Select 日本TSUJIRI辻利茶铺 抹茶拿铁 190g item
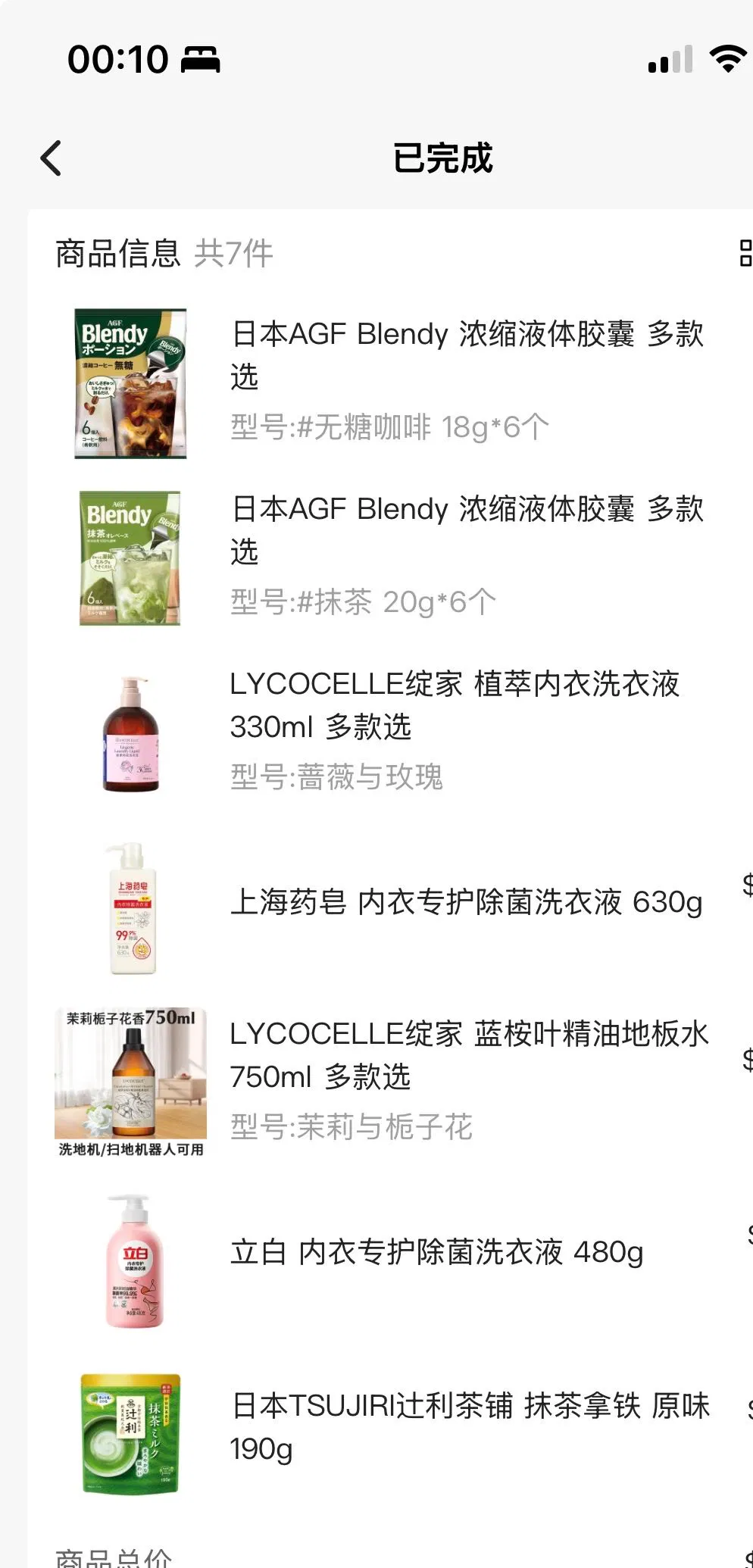The image size is (753, 1568). pyautogui.click(x=470, y=1427)
